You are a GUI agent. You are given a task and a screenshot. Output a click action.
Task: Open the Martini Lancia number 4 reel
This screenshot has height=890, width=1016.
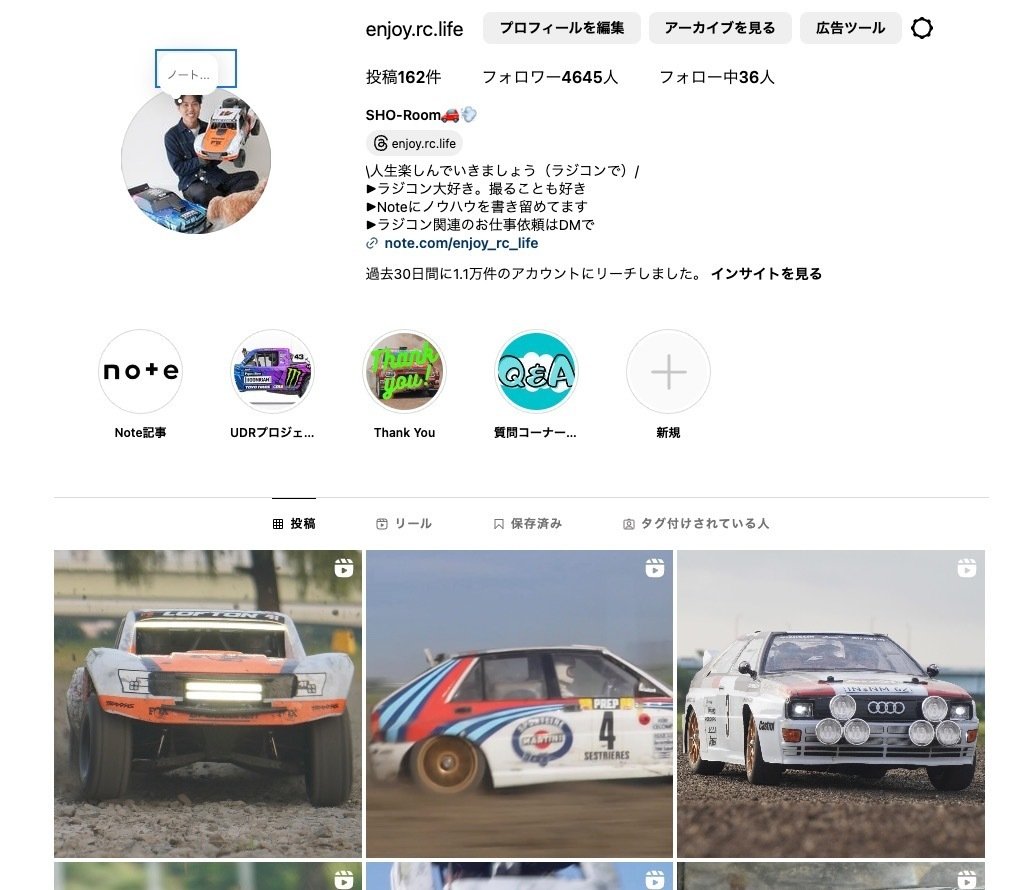[x=519, y=703]
